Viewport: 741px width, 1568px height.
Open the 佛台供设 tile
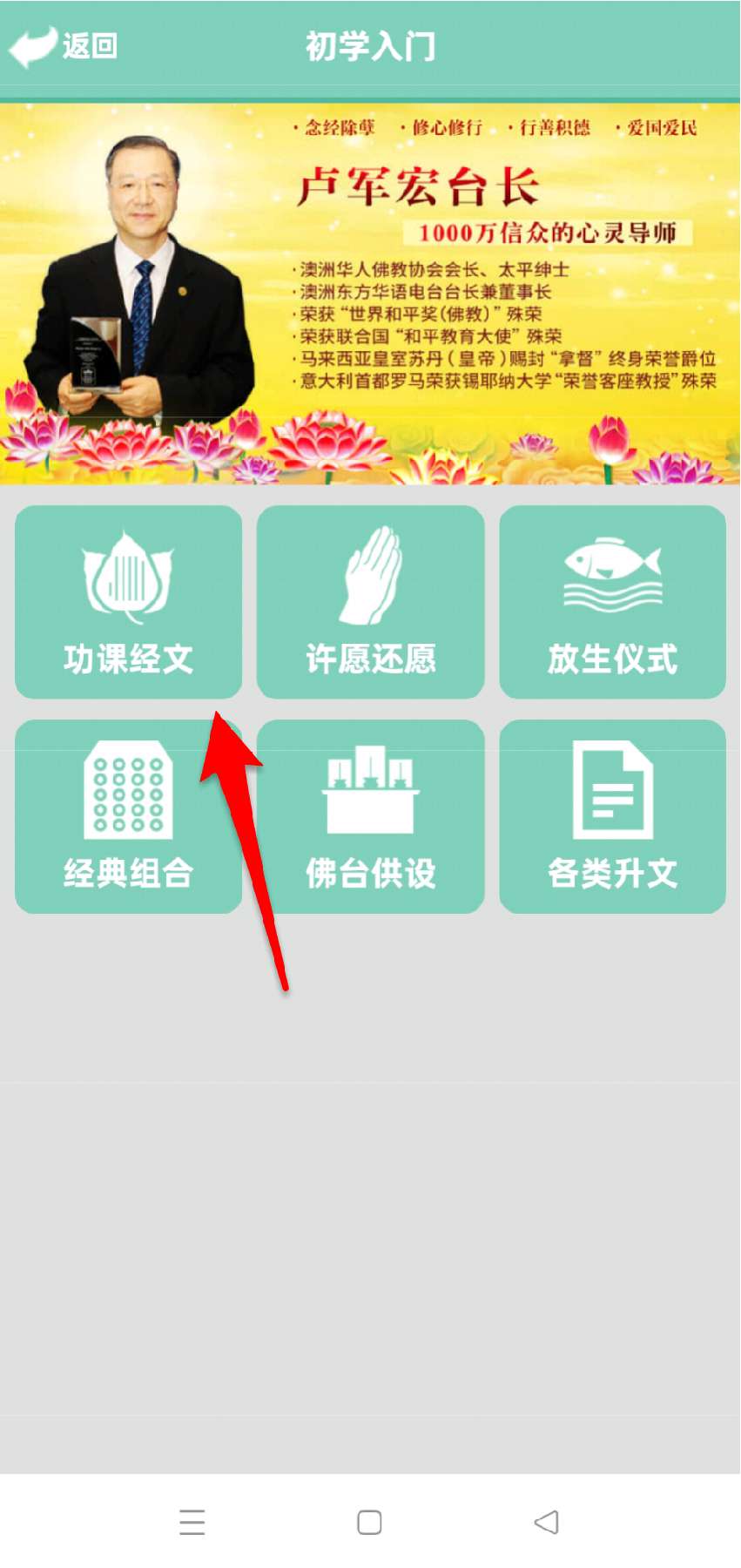tap(371, 816)
